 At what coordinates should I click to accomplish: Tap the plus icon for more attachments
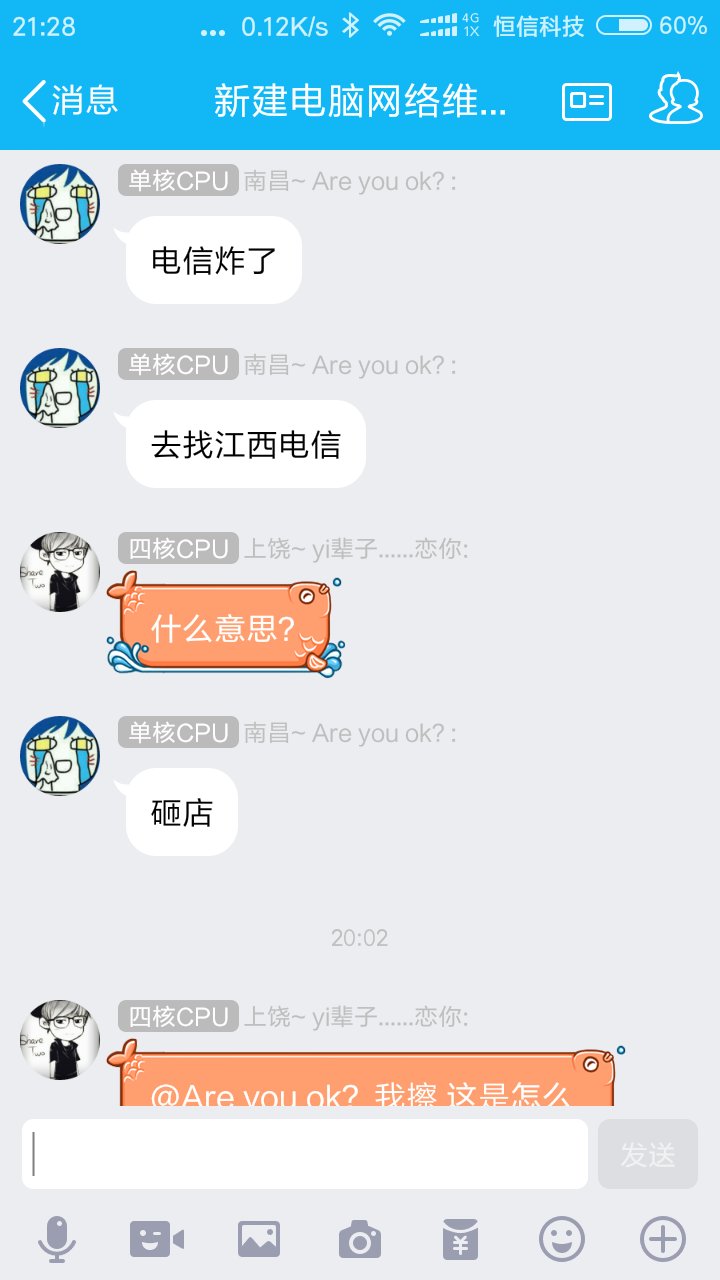click(x=662, y=1237)
